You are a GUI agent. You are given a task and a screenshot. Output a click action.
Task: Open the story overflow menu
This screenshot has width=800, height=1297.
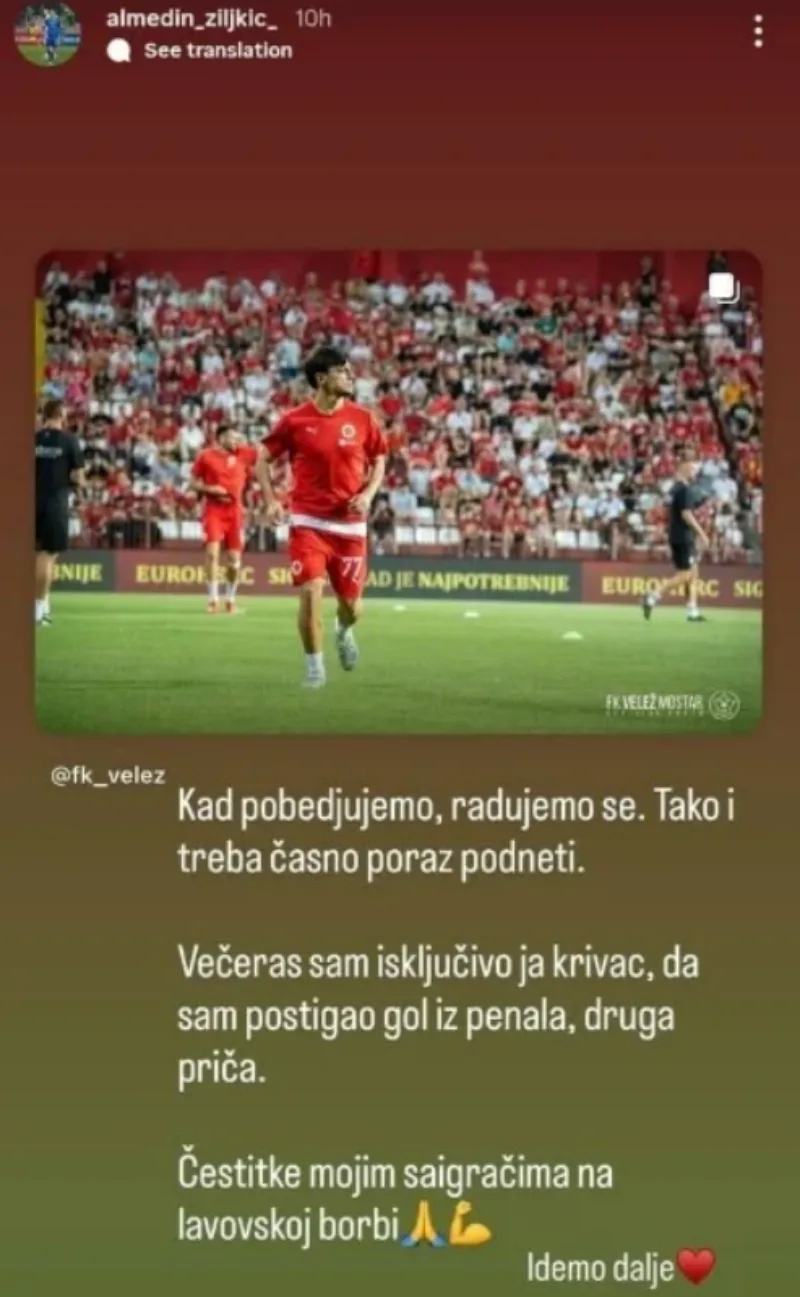pyautogui.click(x=758, y=31)
